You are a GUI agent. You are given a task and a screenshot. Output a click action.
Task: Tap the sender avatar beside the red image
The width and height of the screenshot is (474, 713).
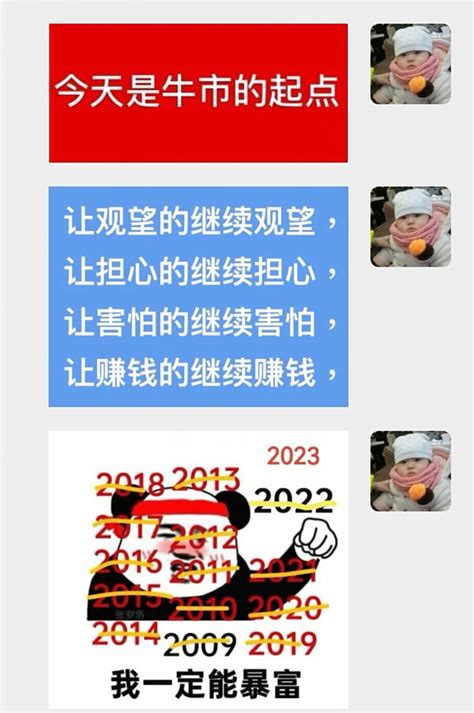coord(410,64)
